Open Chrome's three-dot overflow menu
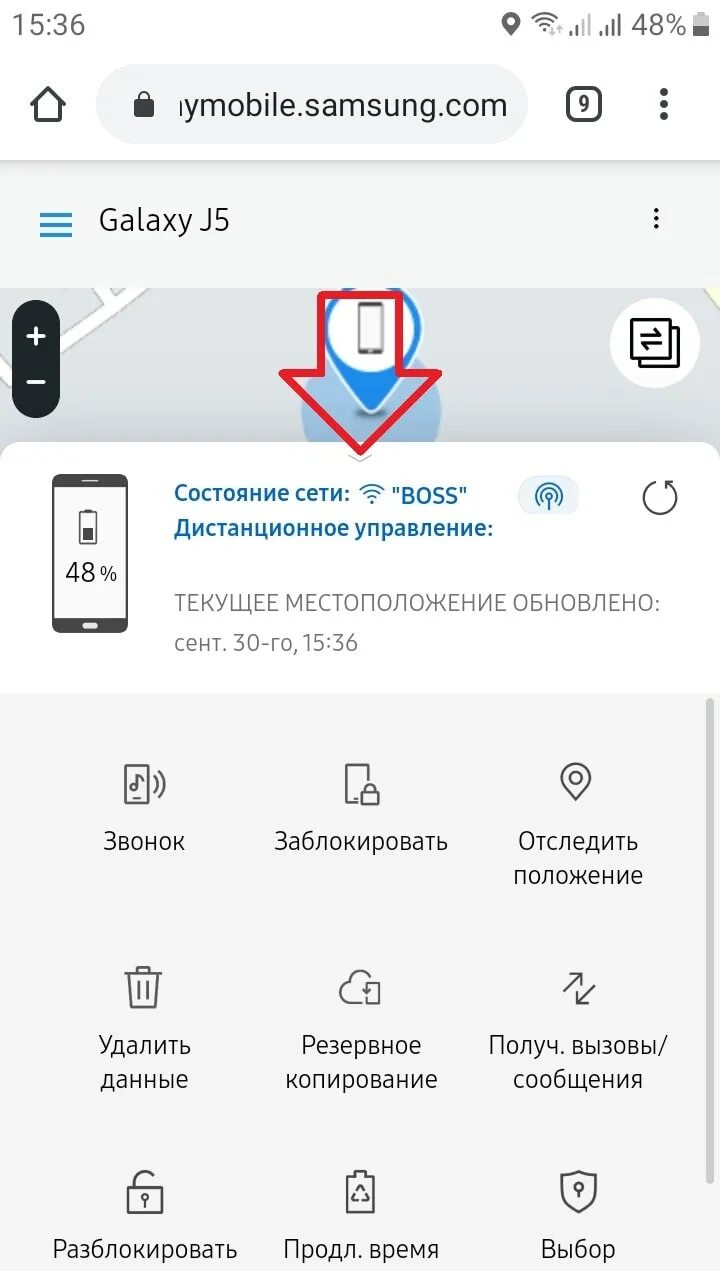 tap(664, 104)
